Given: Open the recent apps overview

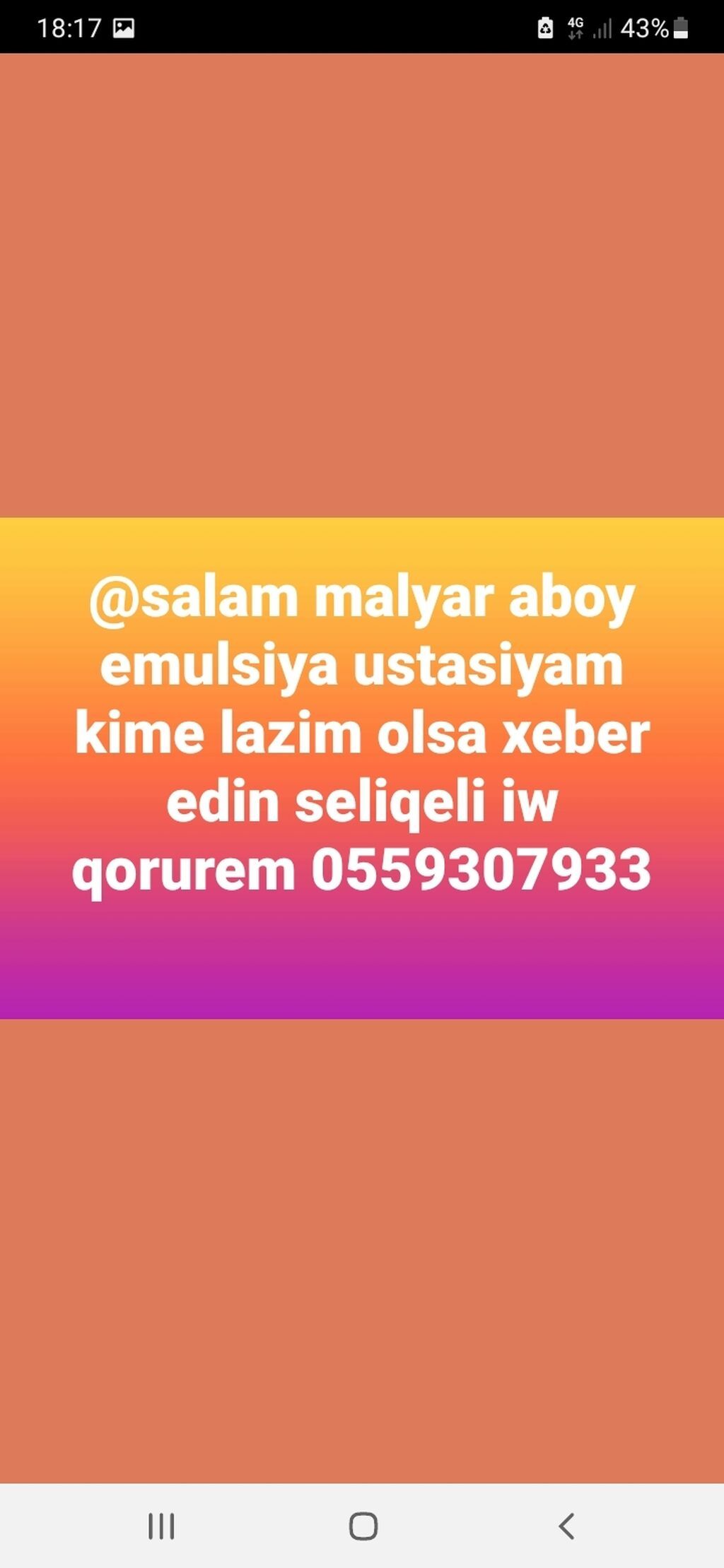Looking at the screenshot, I should pos(161,1526).
